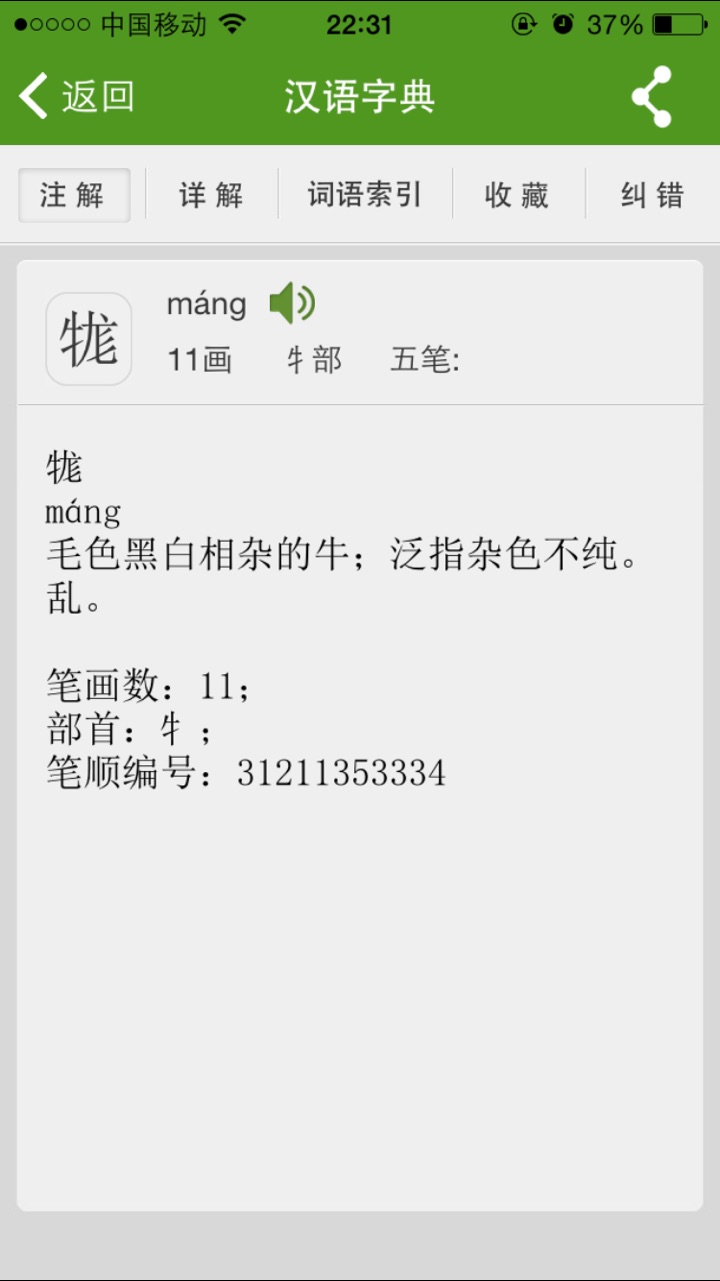720x1281 pixels.
Task: Go back using the 返回 button
Action: [77, 97]
